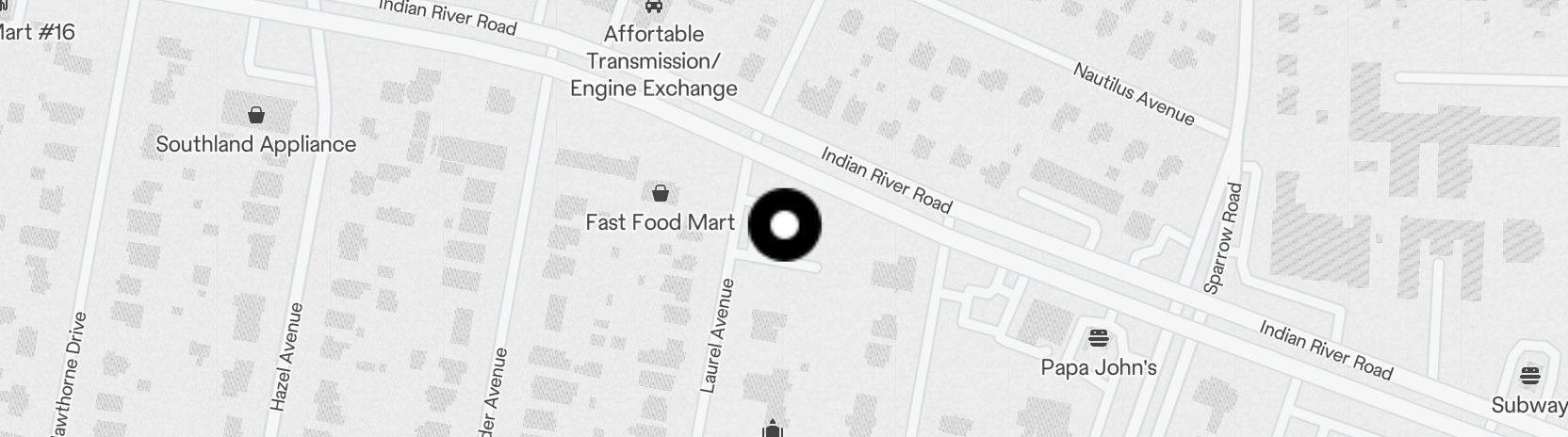1568x437 pixels.
Task: Tap the Affortable Transmission/Engine Exchange marker
Action: (653, 8)
